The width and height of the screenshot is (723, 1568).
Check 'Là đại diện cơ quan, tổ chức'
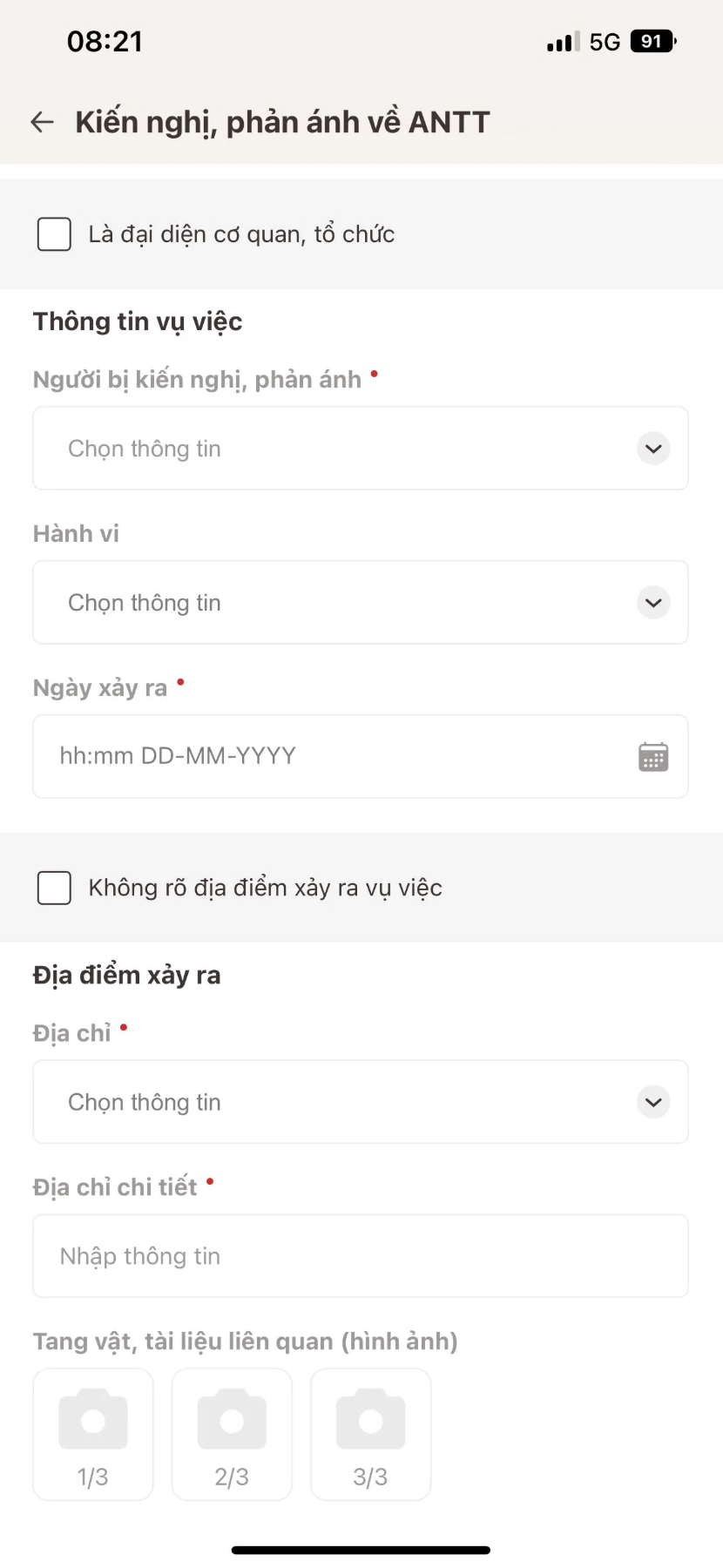click(54, 234)
